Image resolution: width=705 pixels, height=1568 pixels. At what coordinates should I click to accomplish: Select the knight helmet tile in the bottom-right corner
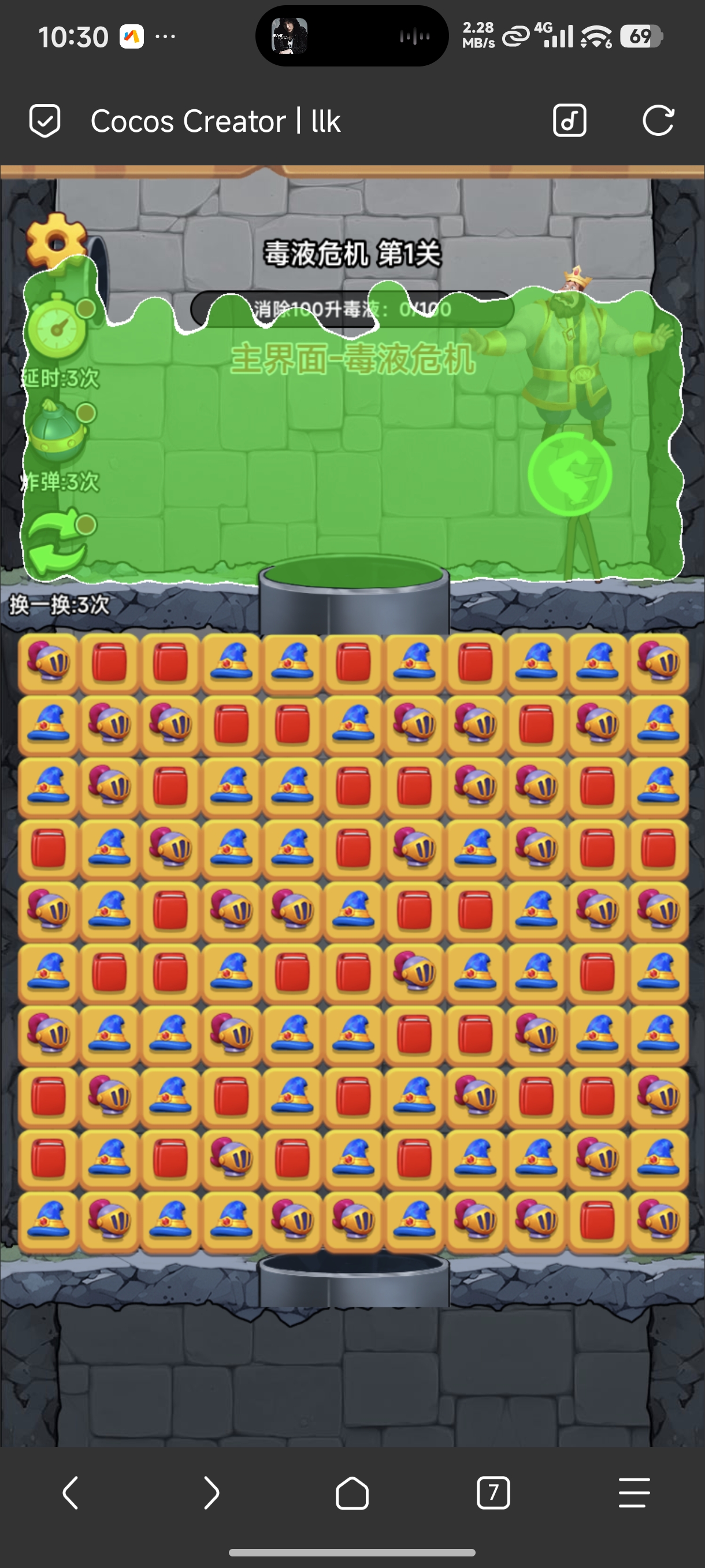point(659,1221)
